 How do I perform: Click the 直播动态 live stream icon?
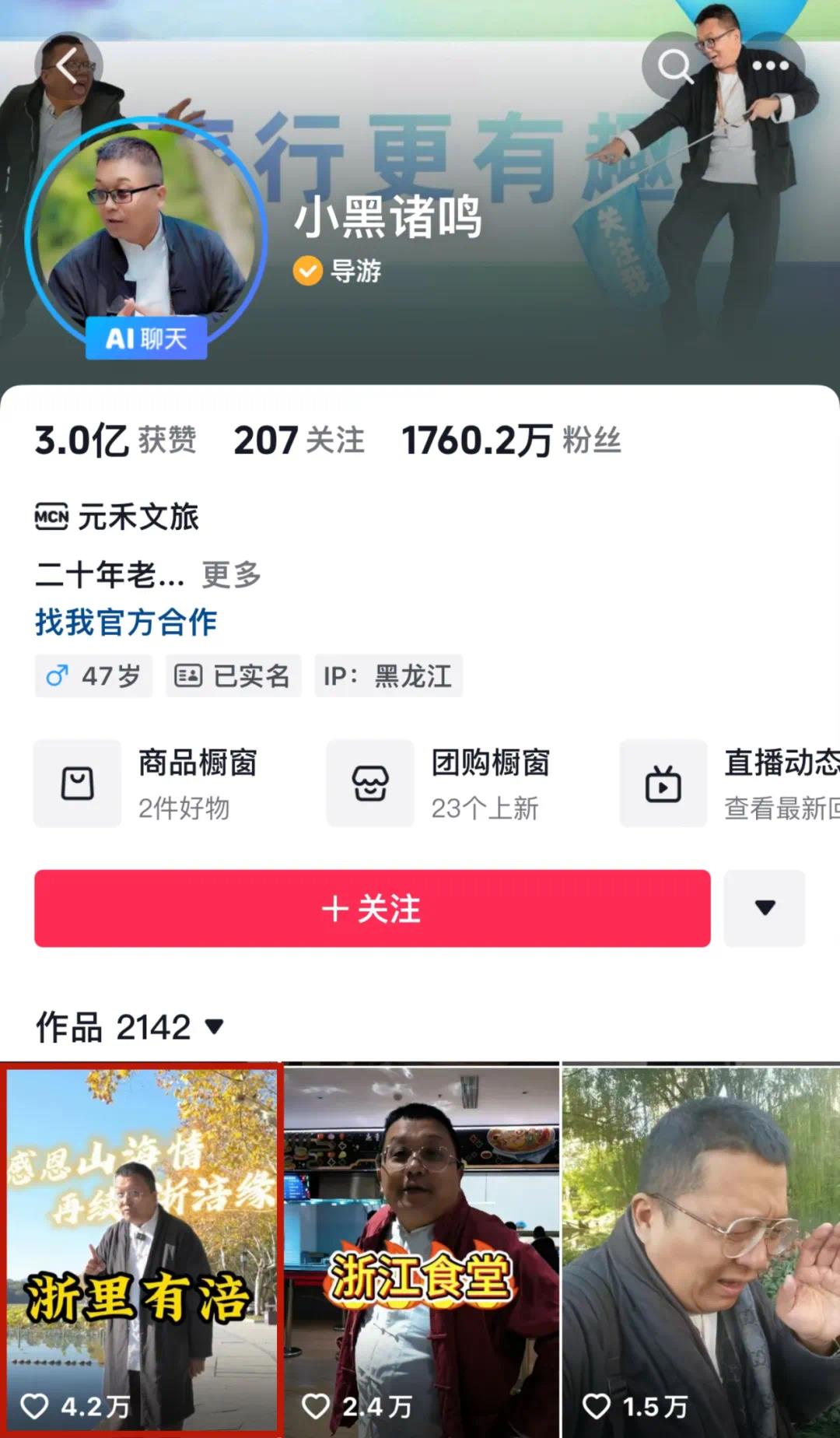[662, 783]
